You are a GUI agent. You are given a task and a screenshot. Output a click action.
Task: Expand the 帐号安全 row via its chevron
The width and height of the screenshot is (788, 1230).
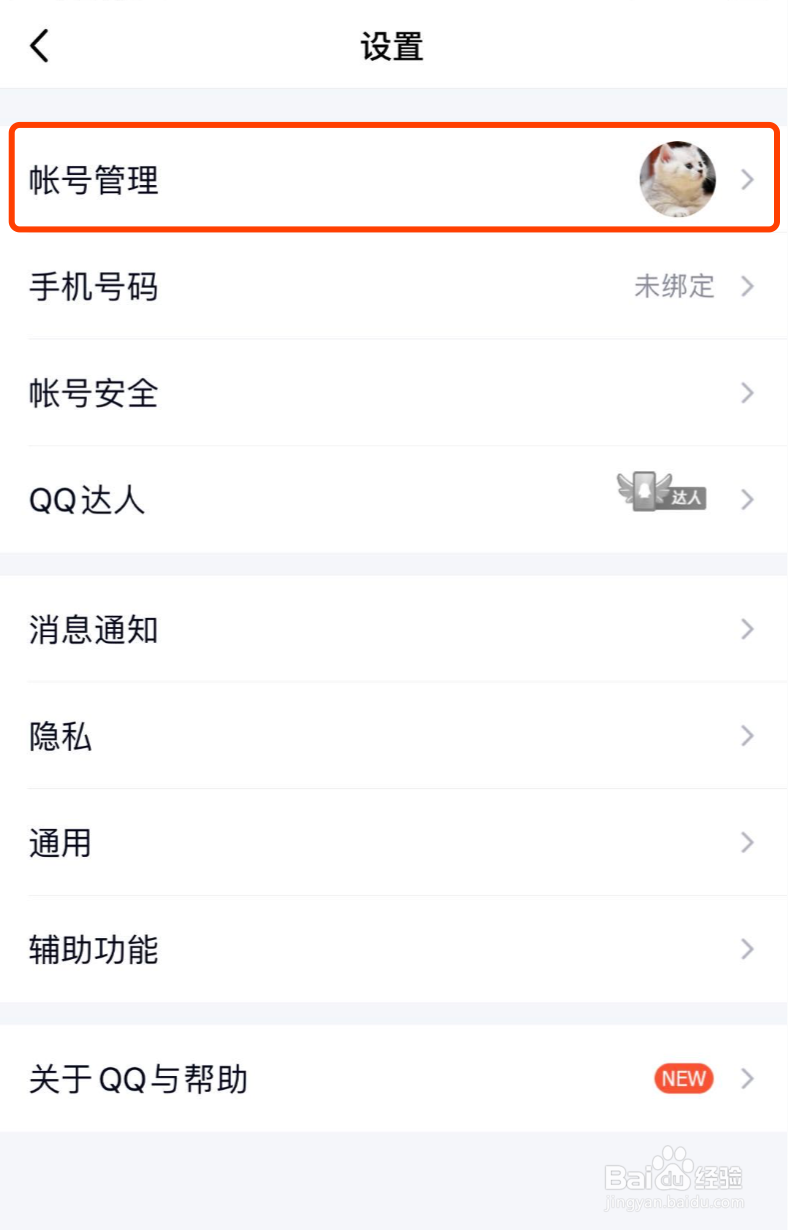pos(747,394)
